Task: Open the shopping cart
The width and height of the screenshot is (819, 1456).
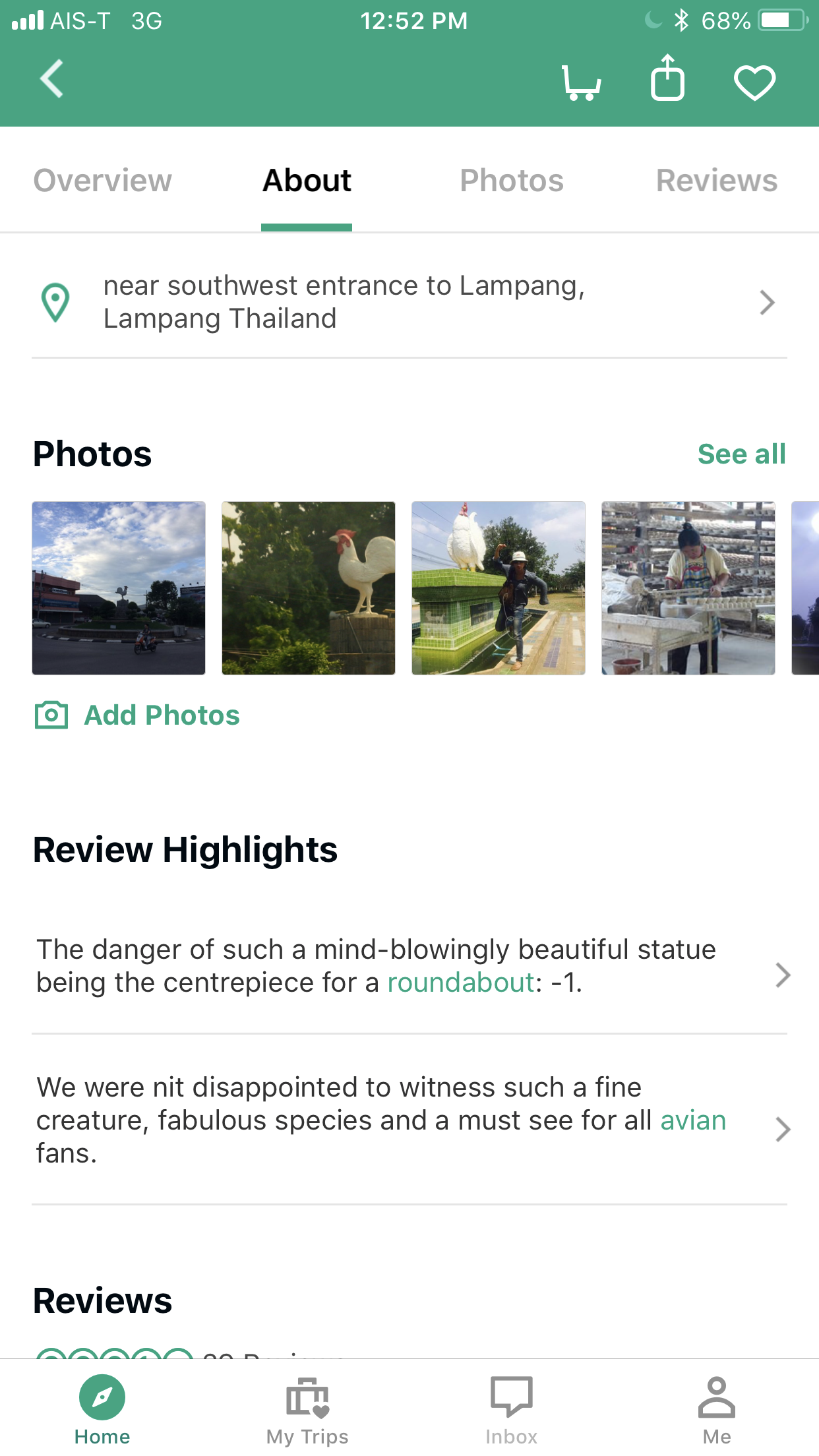Action: [x=581, y=82]
